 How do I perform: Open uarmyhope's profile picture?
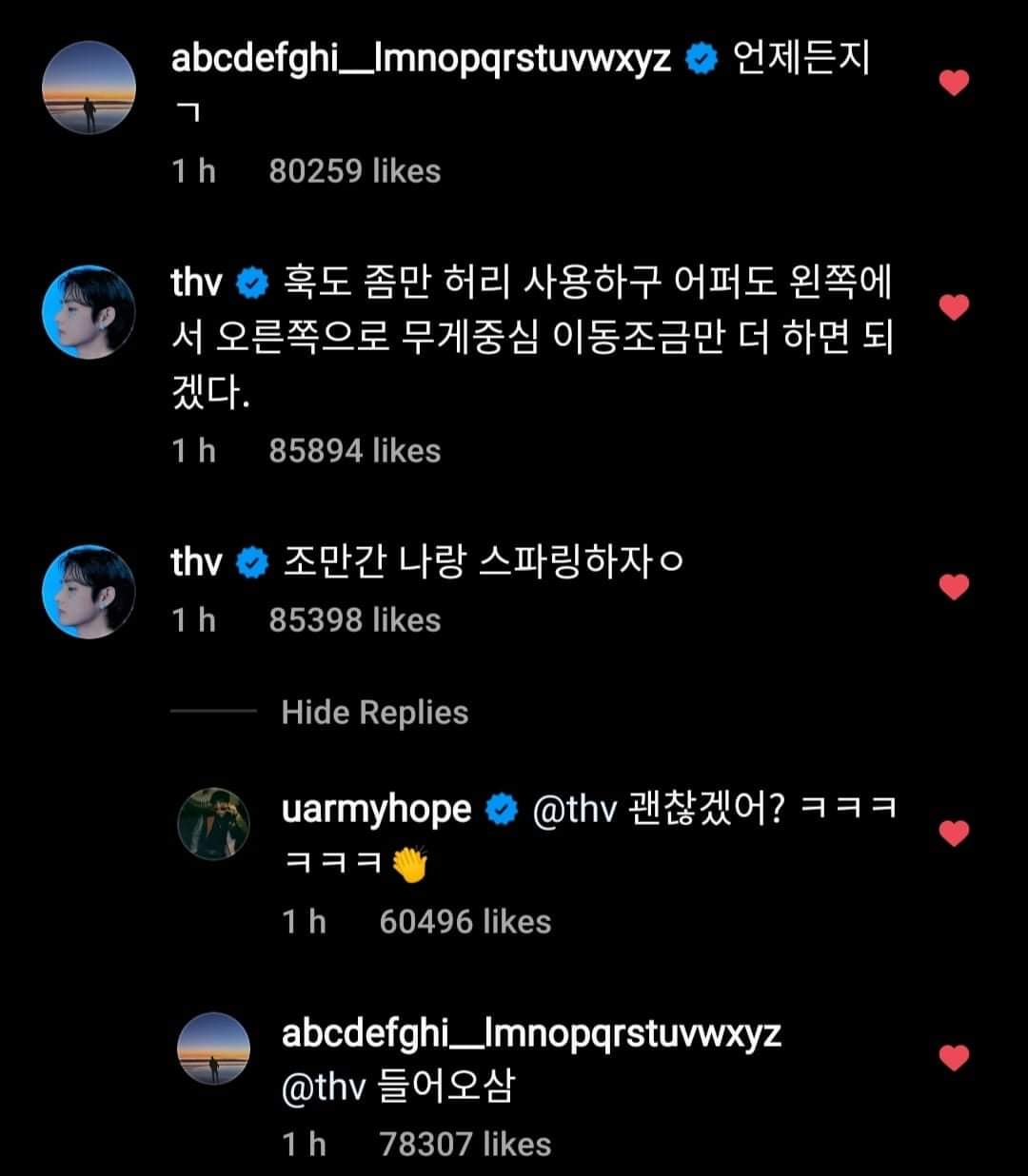(214, 822)
